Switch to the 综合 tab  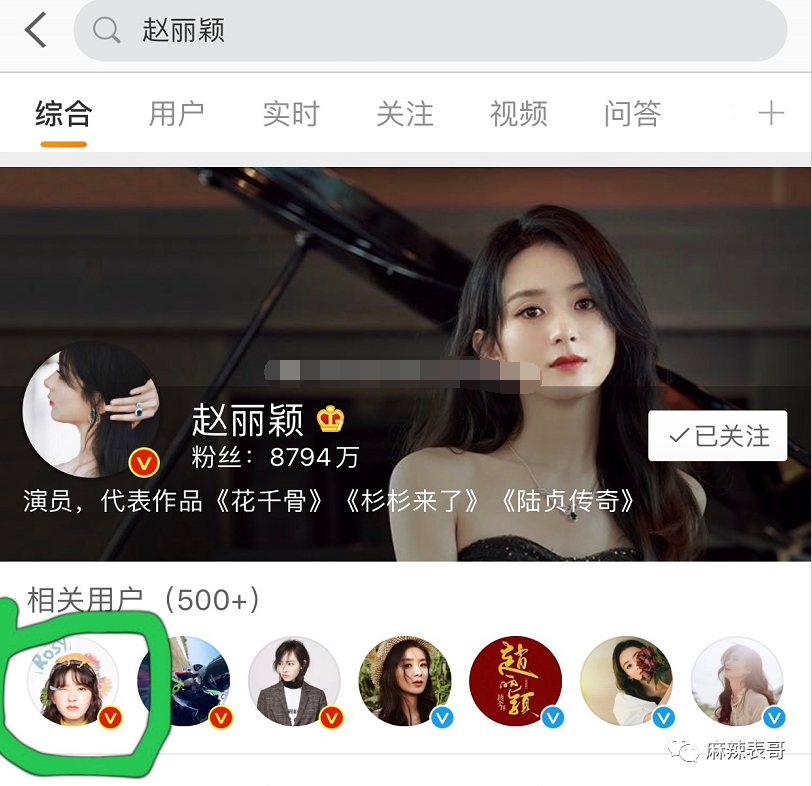click(x=63, y=114)
